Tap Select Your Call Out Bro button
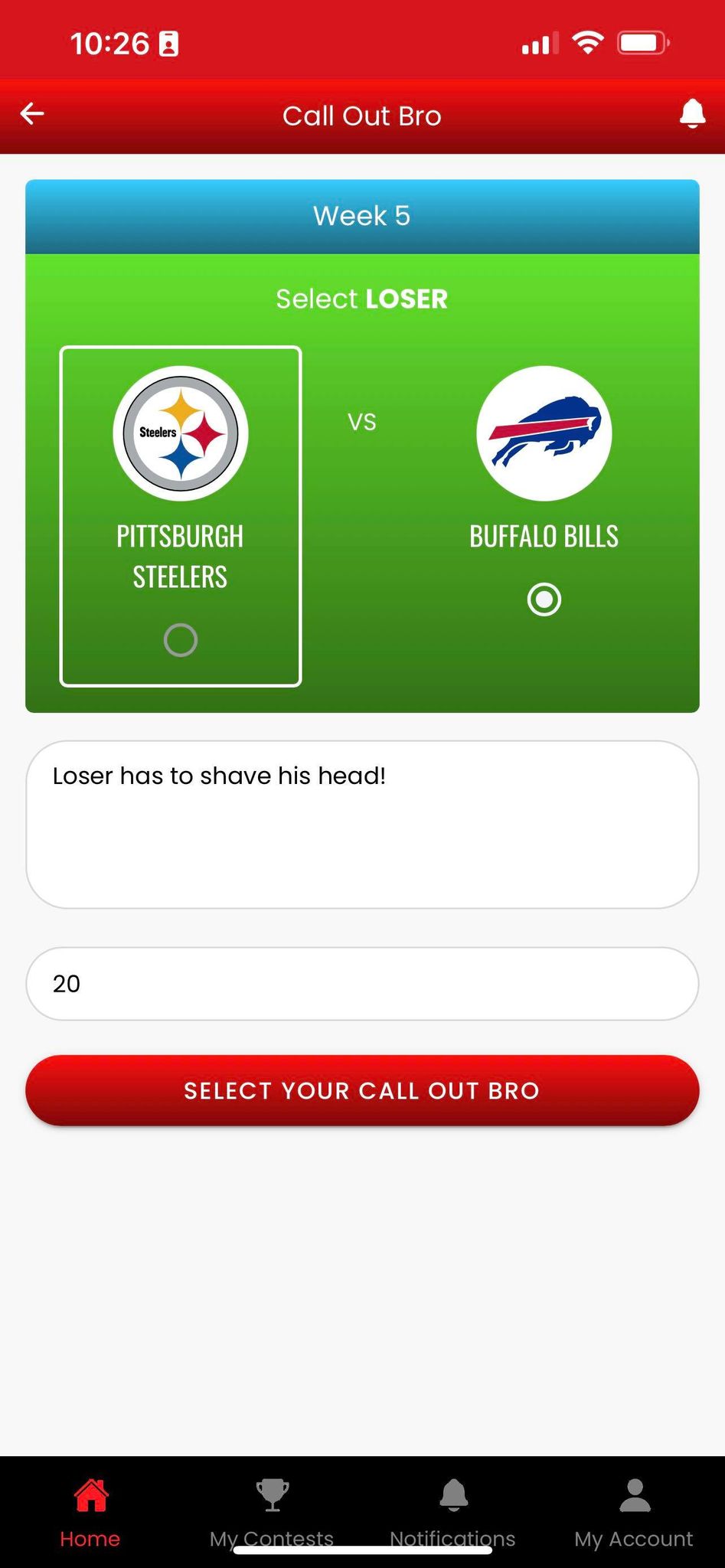 coord(362,1090)
